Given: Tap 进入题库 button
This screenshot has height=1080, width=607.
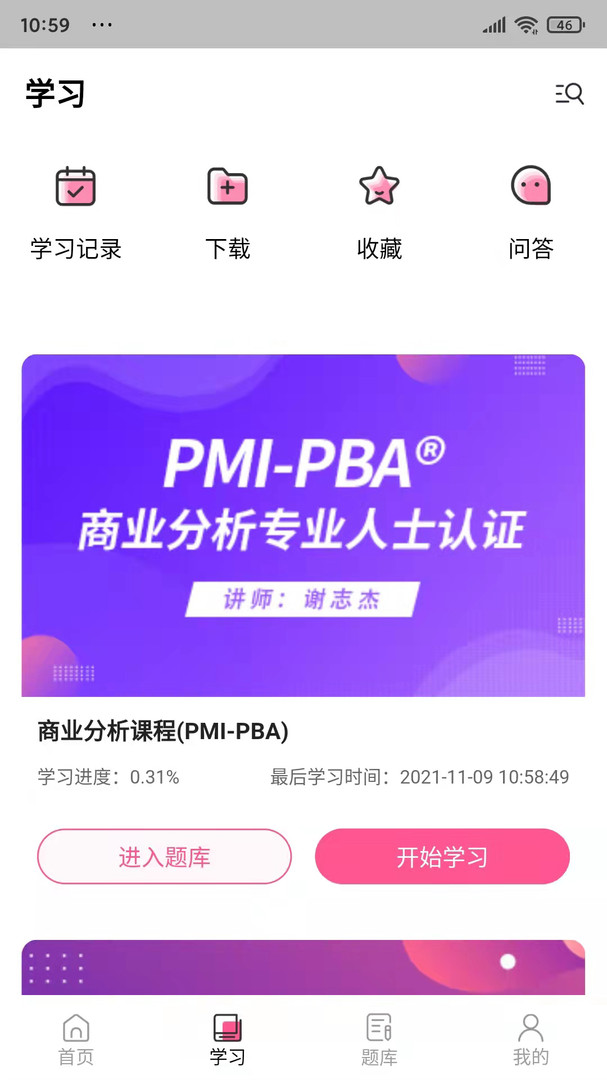Looking at the screenshot, I should pyautogui.click(x=164, y=856).
